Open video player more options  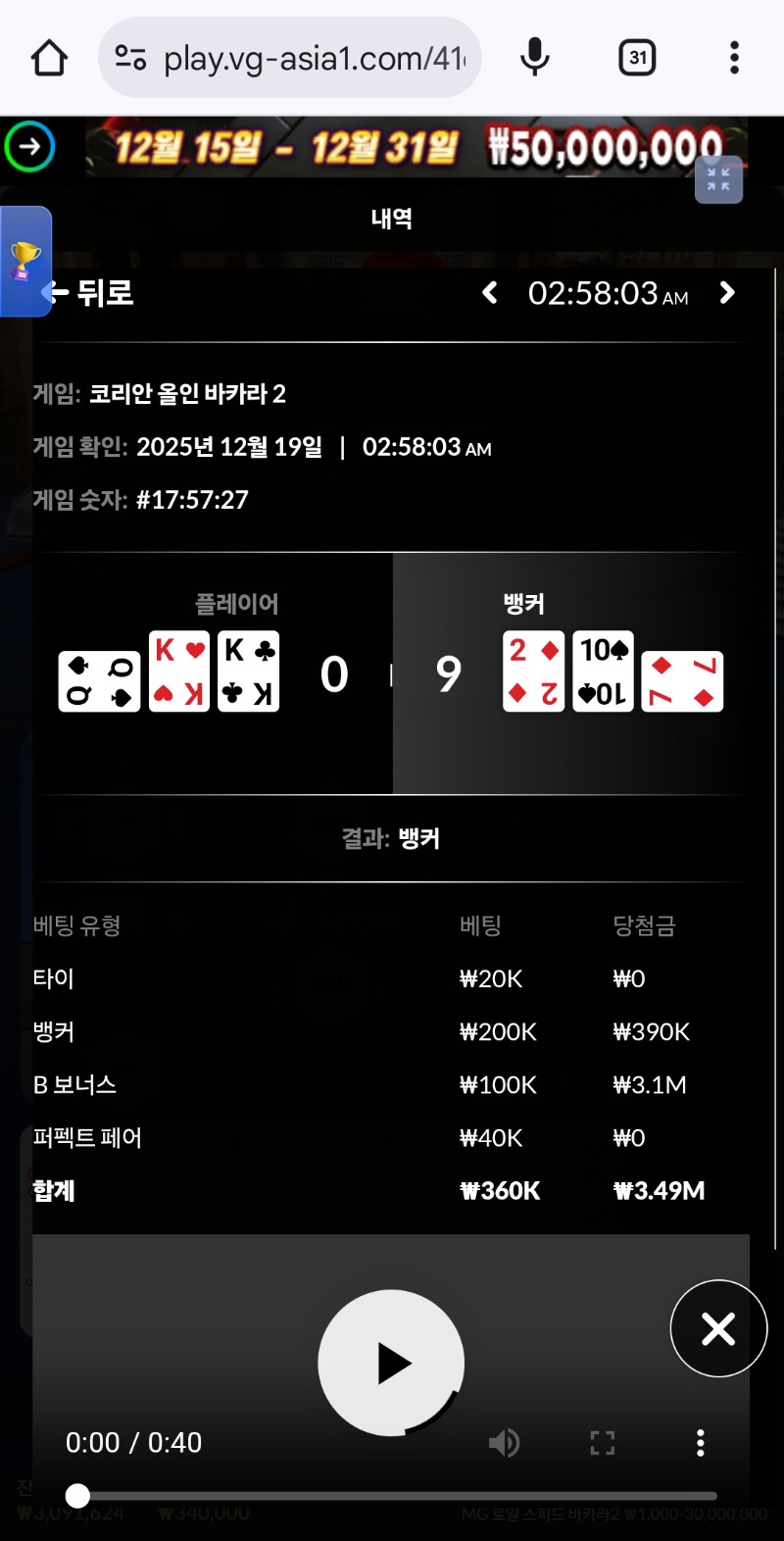700,1442
